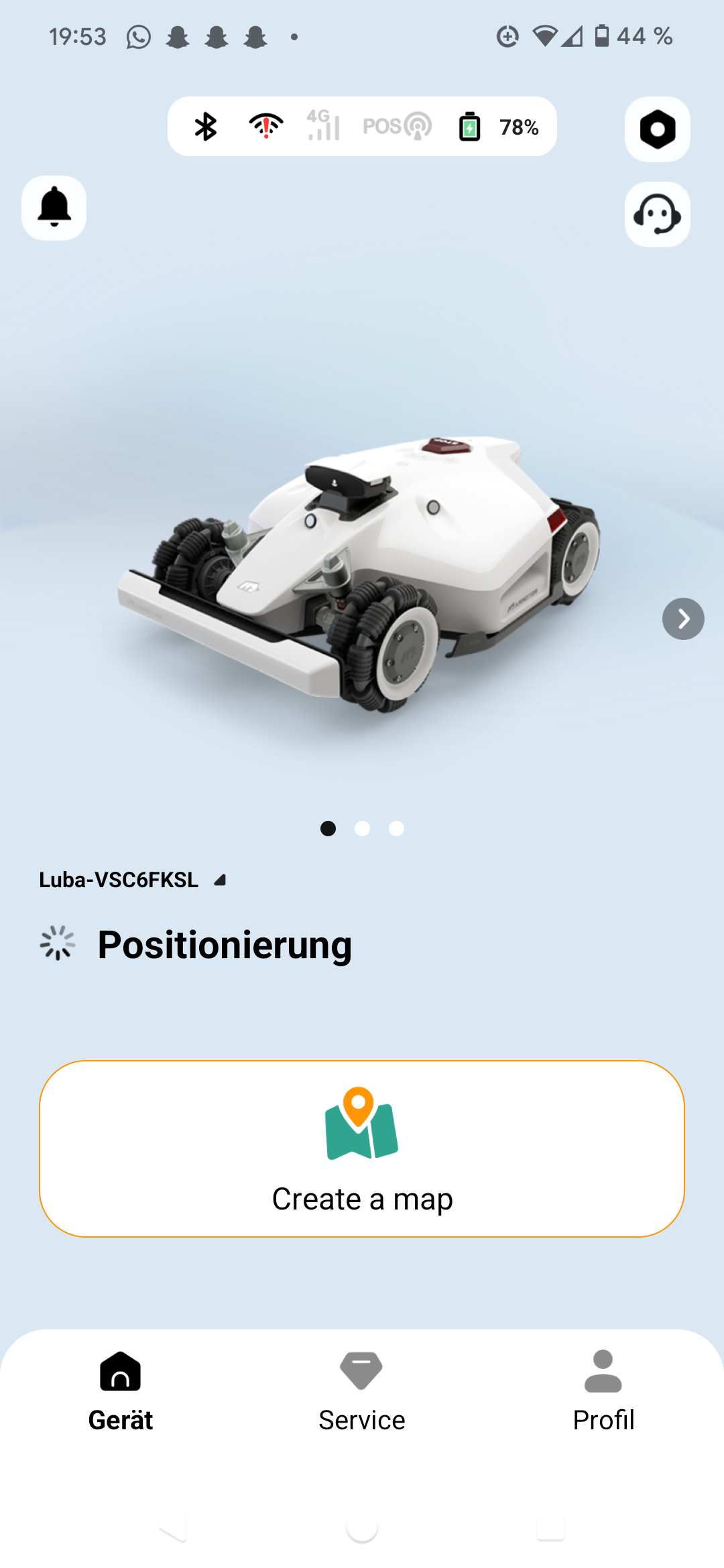Open the hexagon settings icon

(x=658, y=129)
